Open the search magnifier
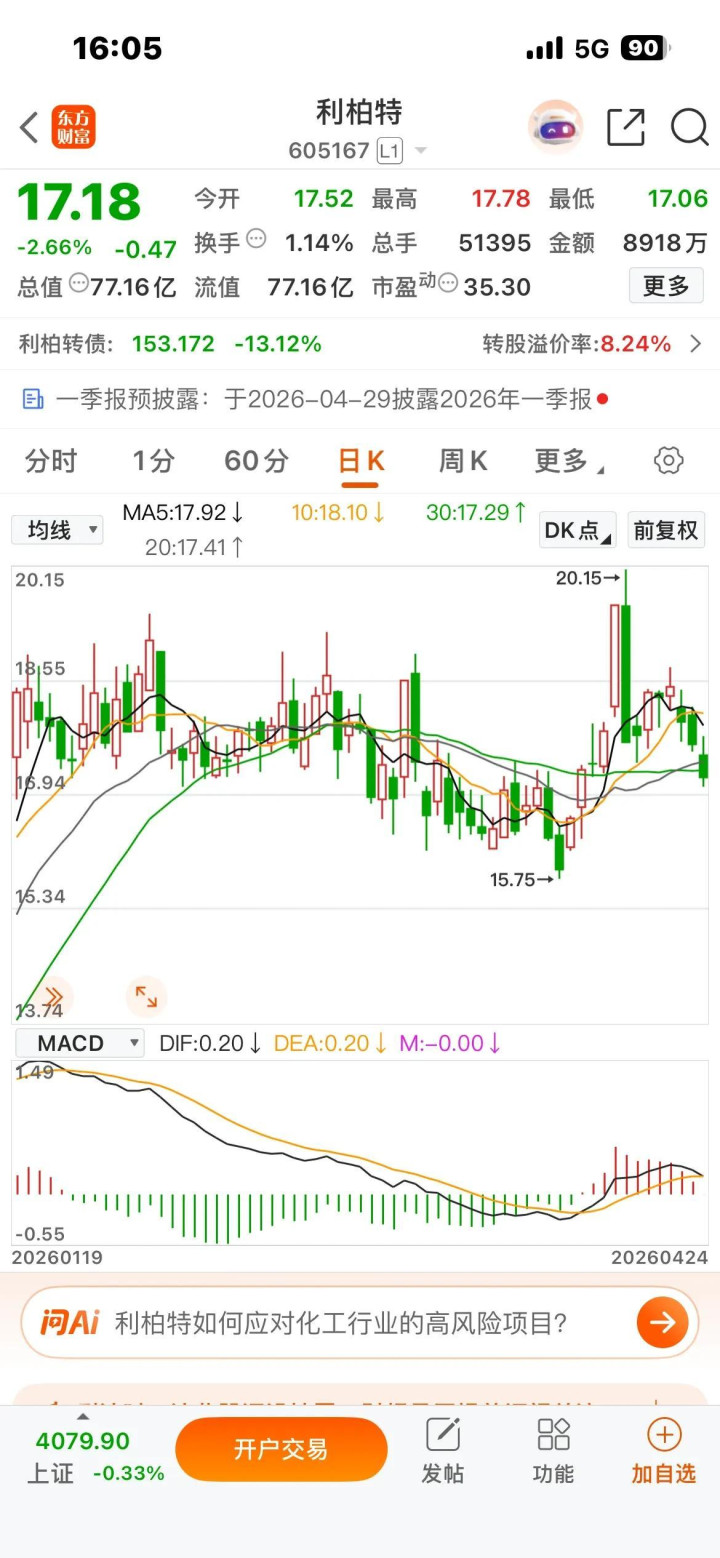This screenshot has height=1558, width=720. (x=689, y=128)
